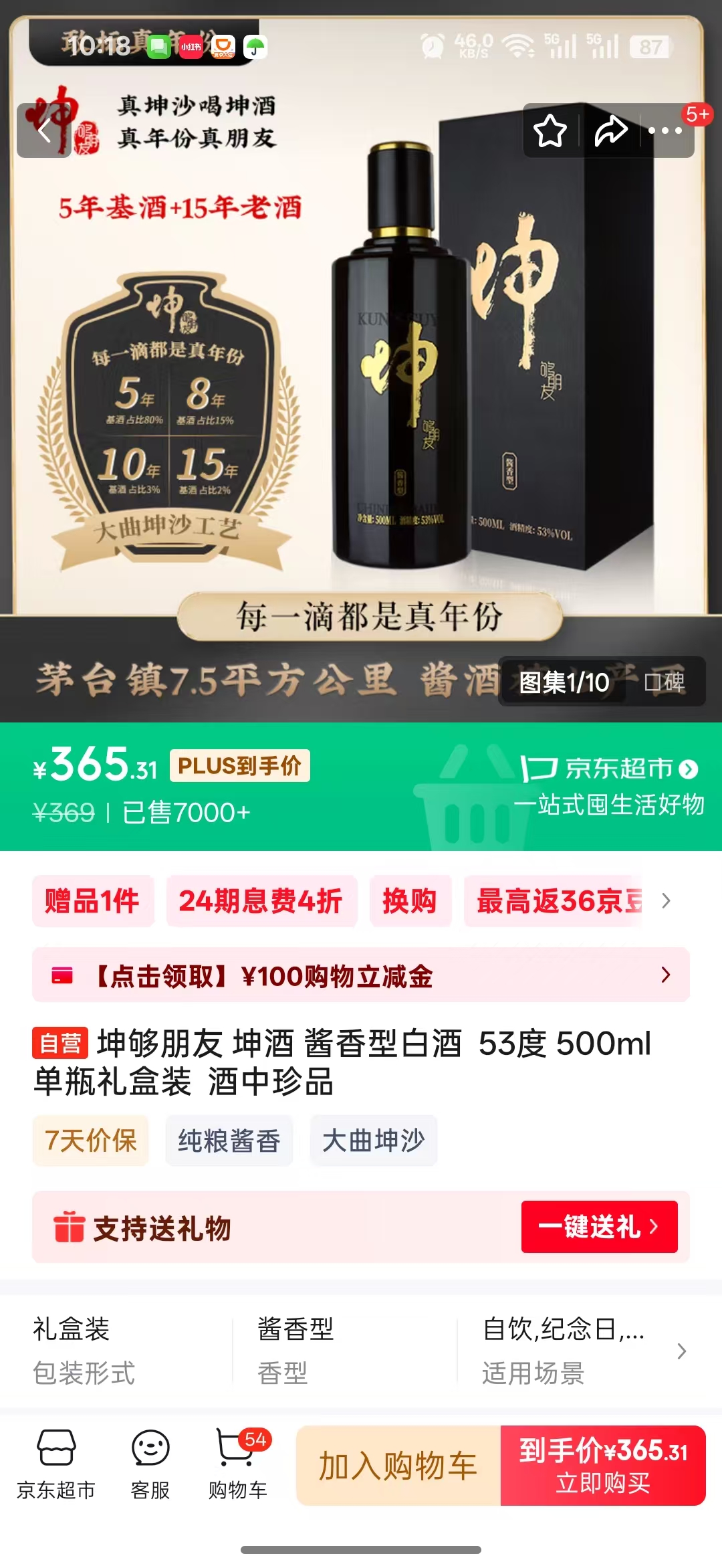Tap the 一键送礼 gift button
Image resolution: width=722 pixels, height=1568 pixels.
(x=599, y=1227)
